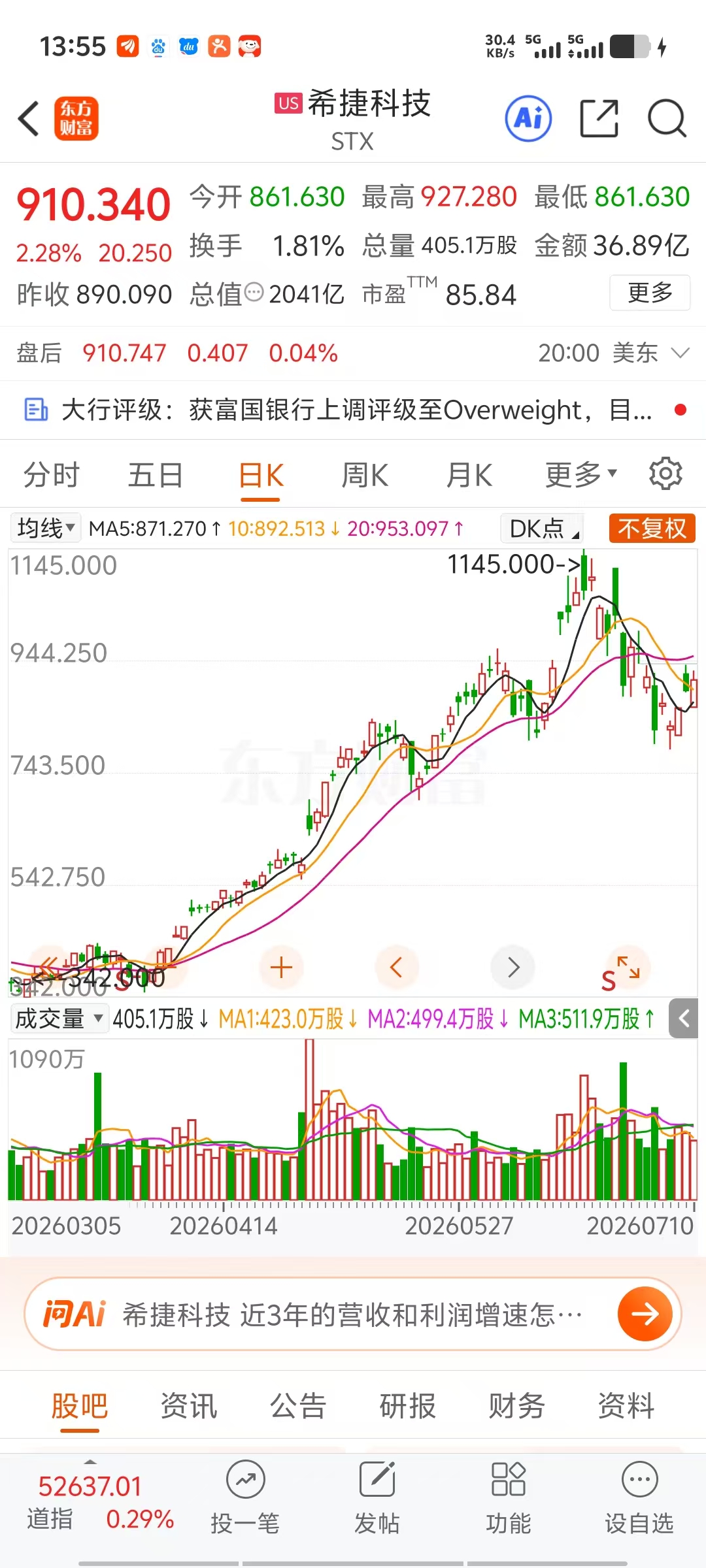Tap 更多 to show more quote data
The height and width of the screenshot is (1568, 706).
(650, 293)
